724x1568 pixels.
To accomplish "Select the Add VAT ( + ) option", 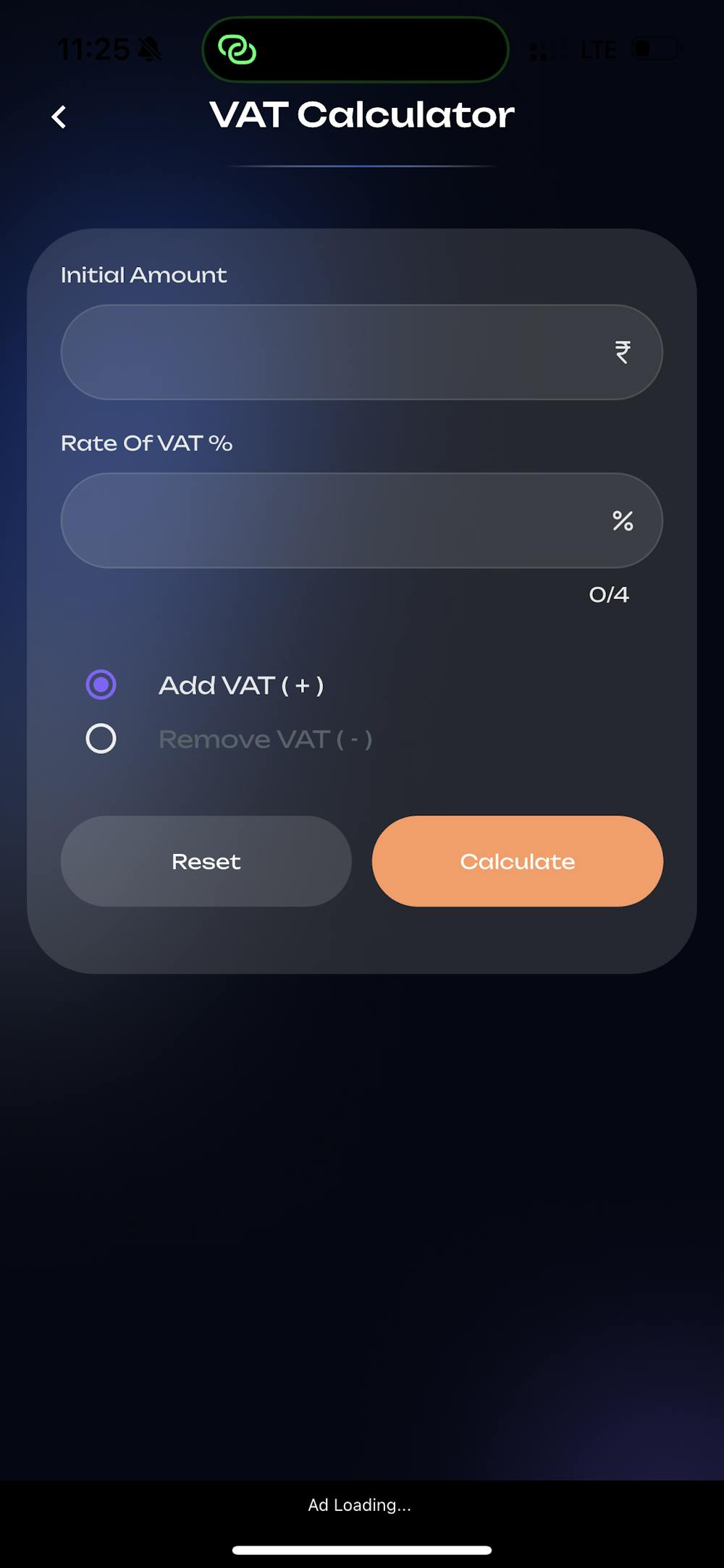I will [x=101, y=685].
